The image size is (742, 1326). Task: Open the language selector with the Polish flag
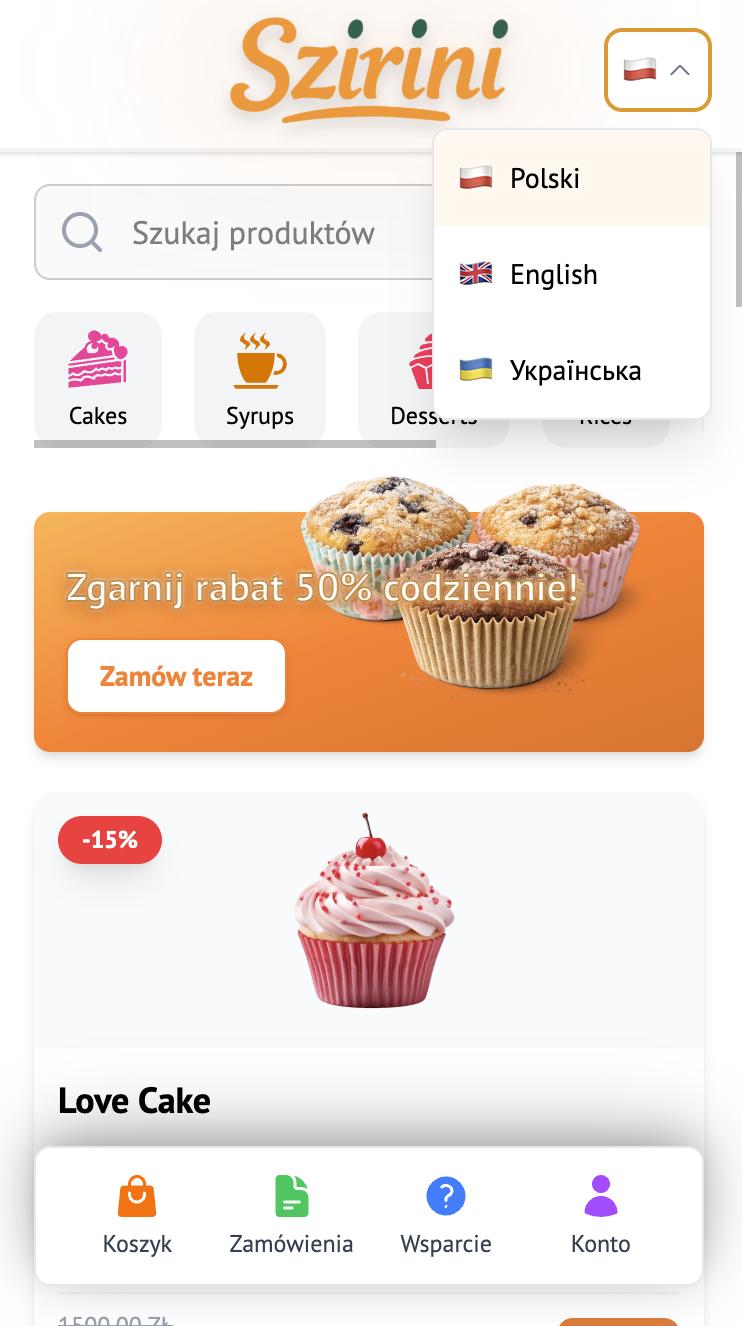[x=640, y=71]
